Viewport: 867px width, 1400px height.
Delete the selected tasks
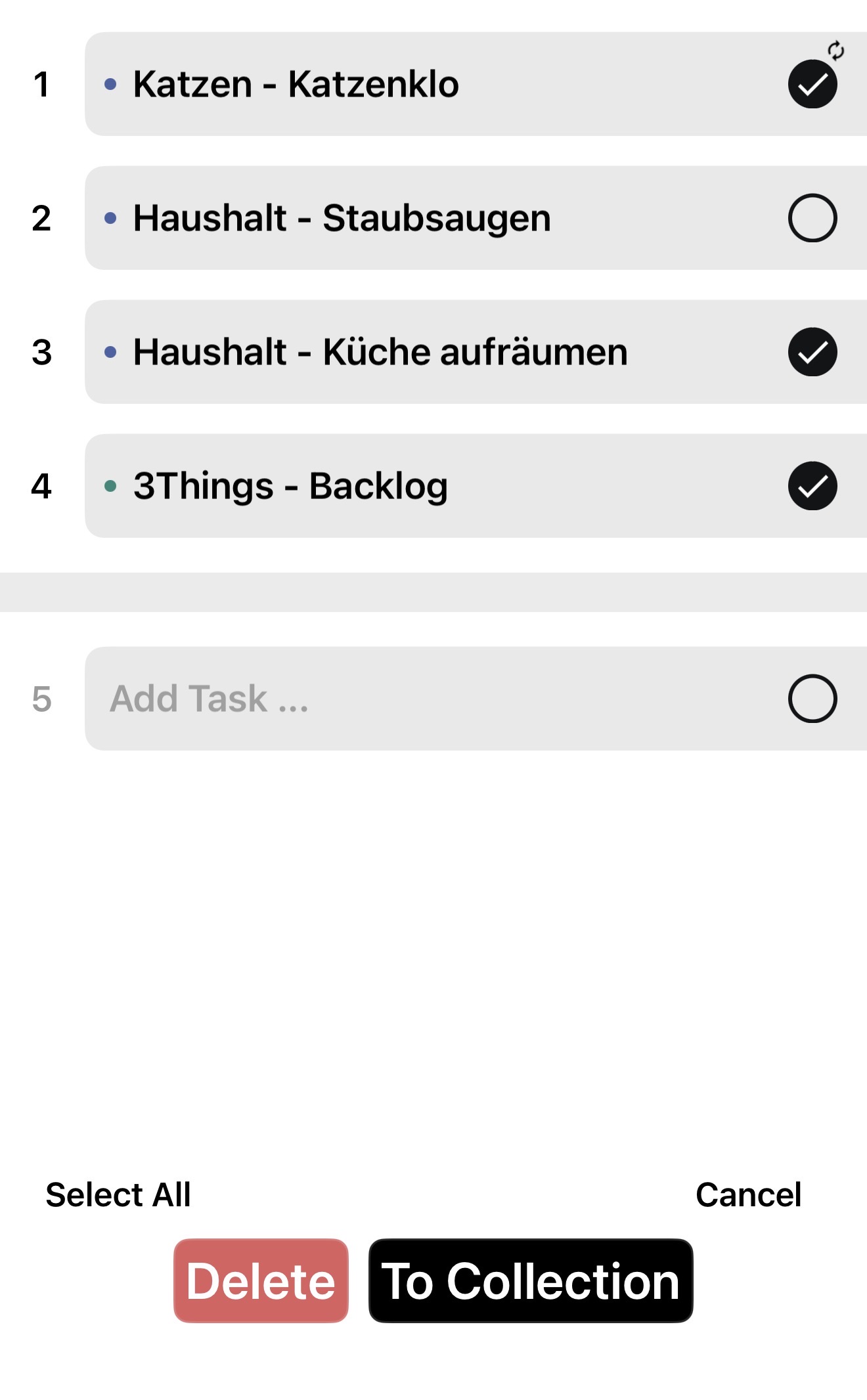(x=261, y=1280)
